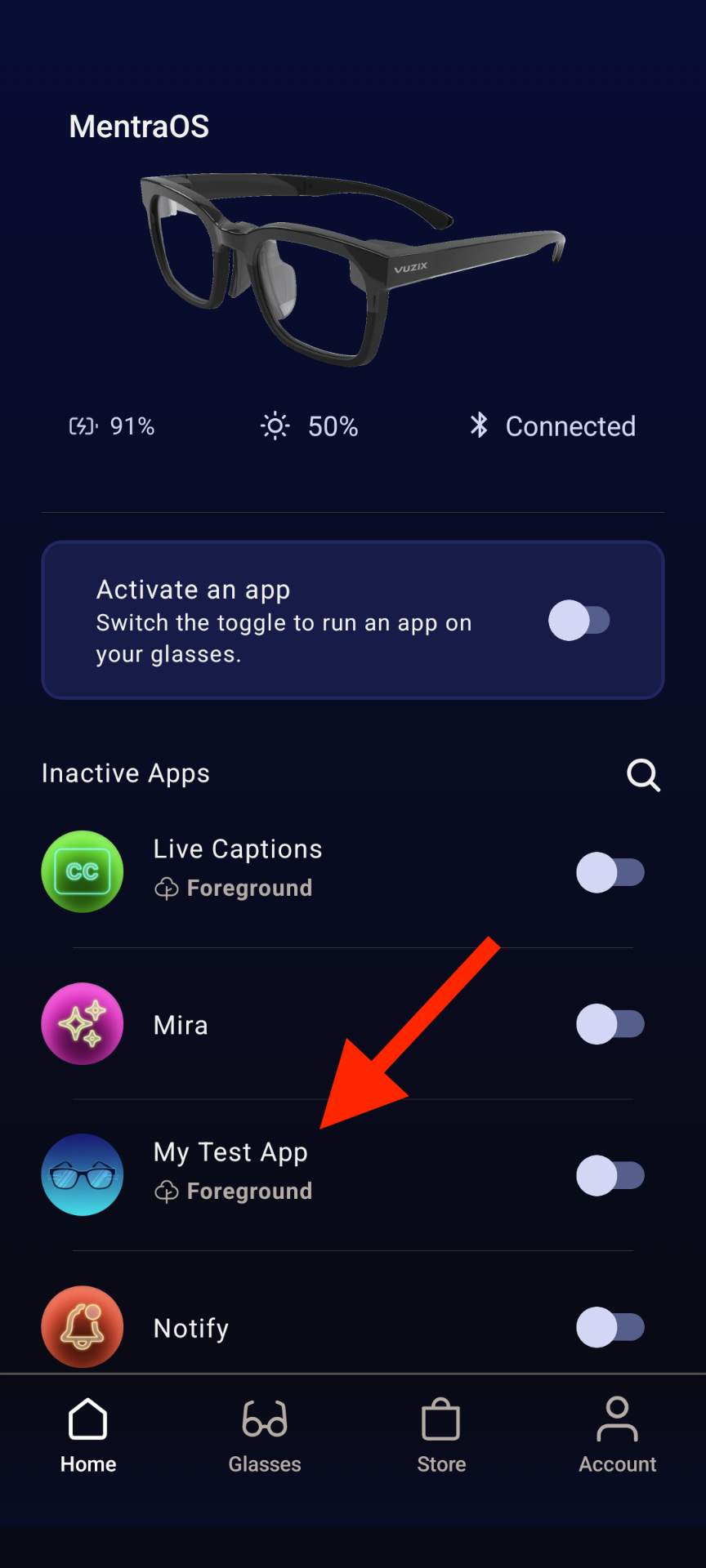Enable the Live Captions app
Image resolution: width=706 pixels, height=1568 pixels.
(610, 872)
